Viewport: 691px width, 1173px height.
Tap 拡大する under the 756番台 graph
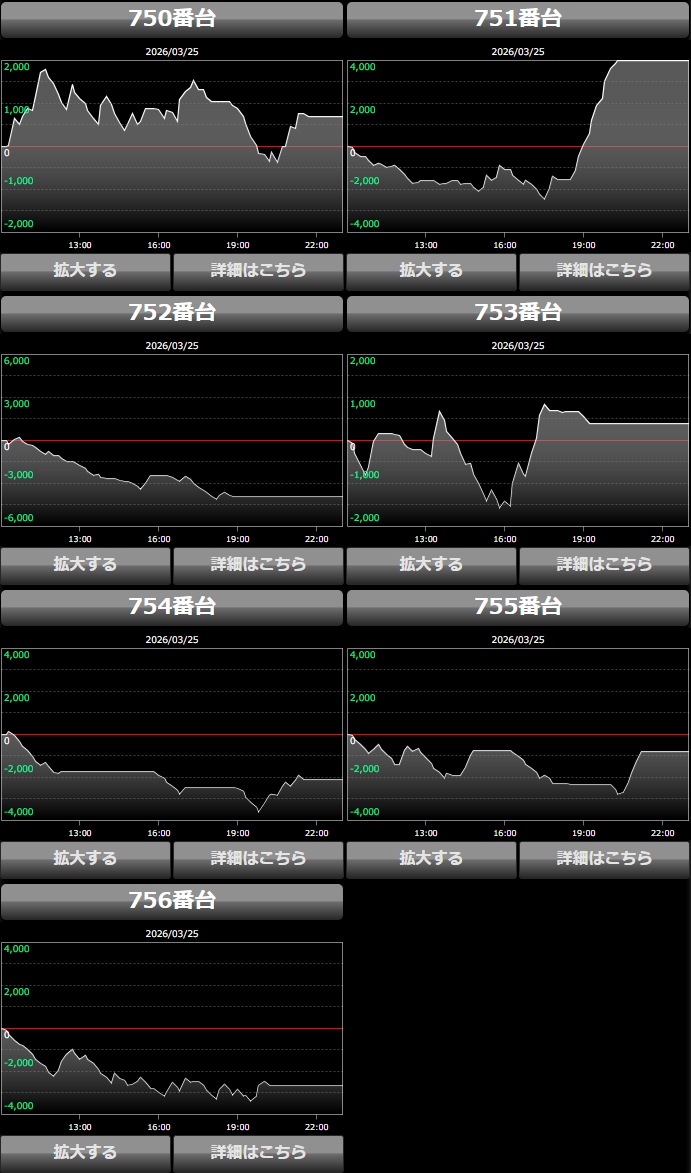click(x=86, y=1152)
